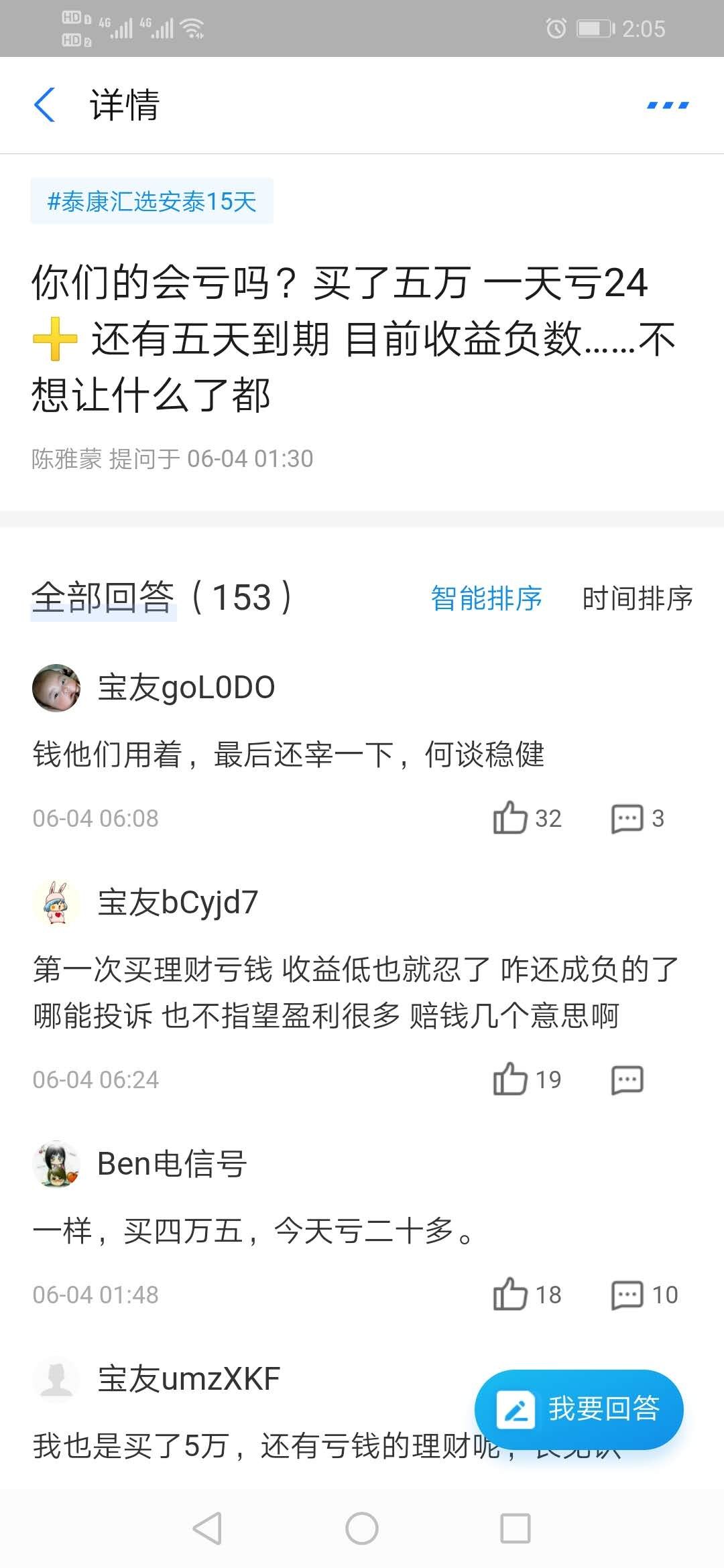Go back from the 详情 page
The height and width of the screenshot is (1568, 724).
point(44,105)
